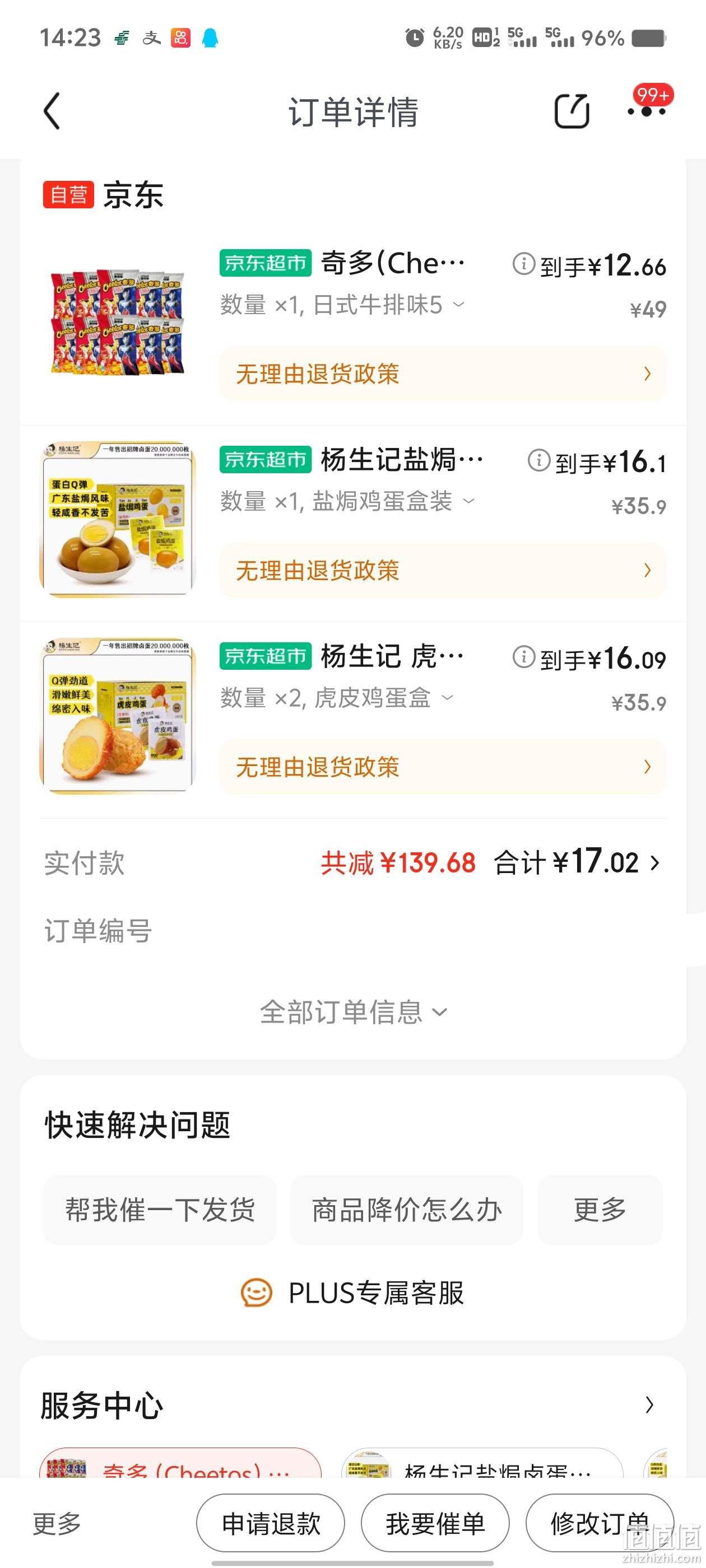Image resolution: width=706 pixels, height=1568 pixels.
Task: Open the 杨生记 虎皮鸡蛋 product image
Action: point(117,715)
